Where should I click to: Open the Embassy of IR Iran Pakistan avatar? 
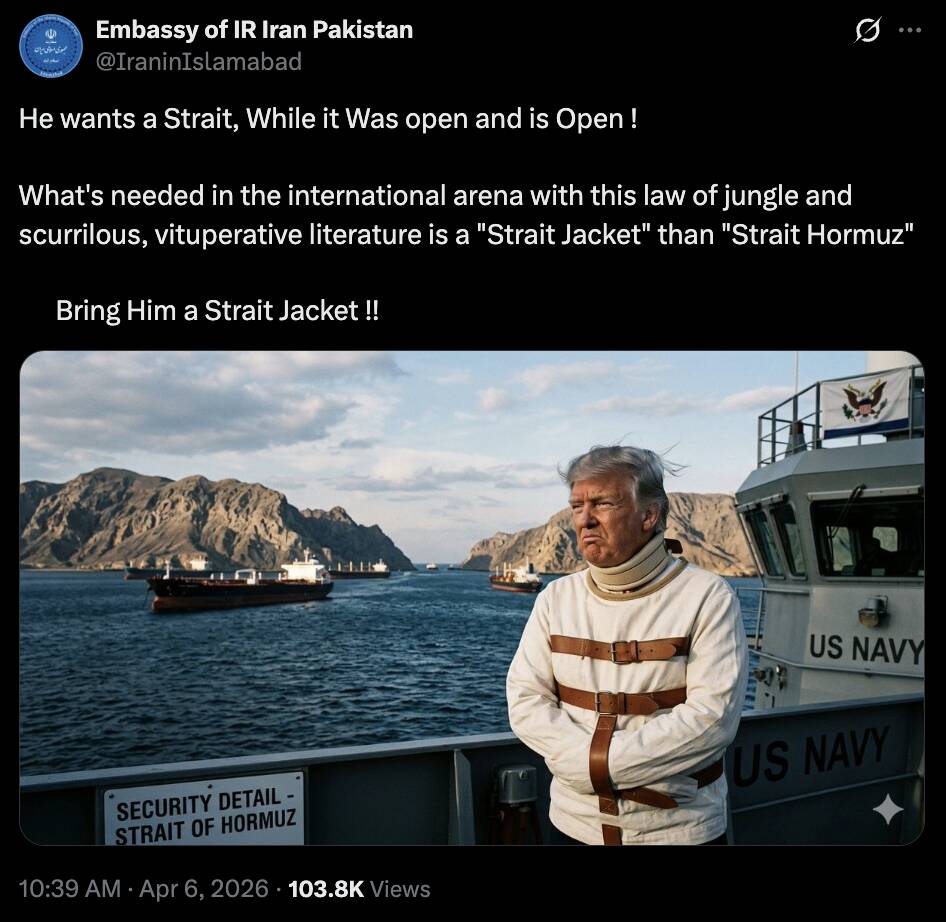point(51,45)
